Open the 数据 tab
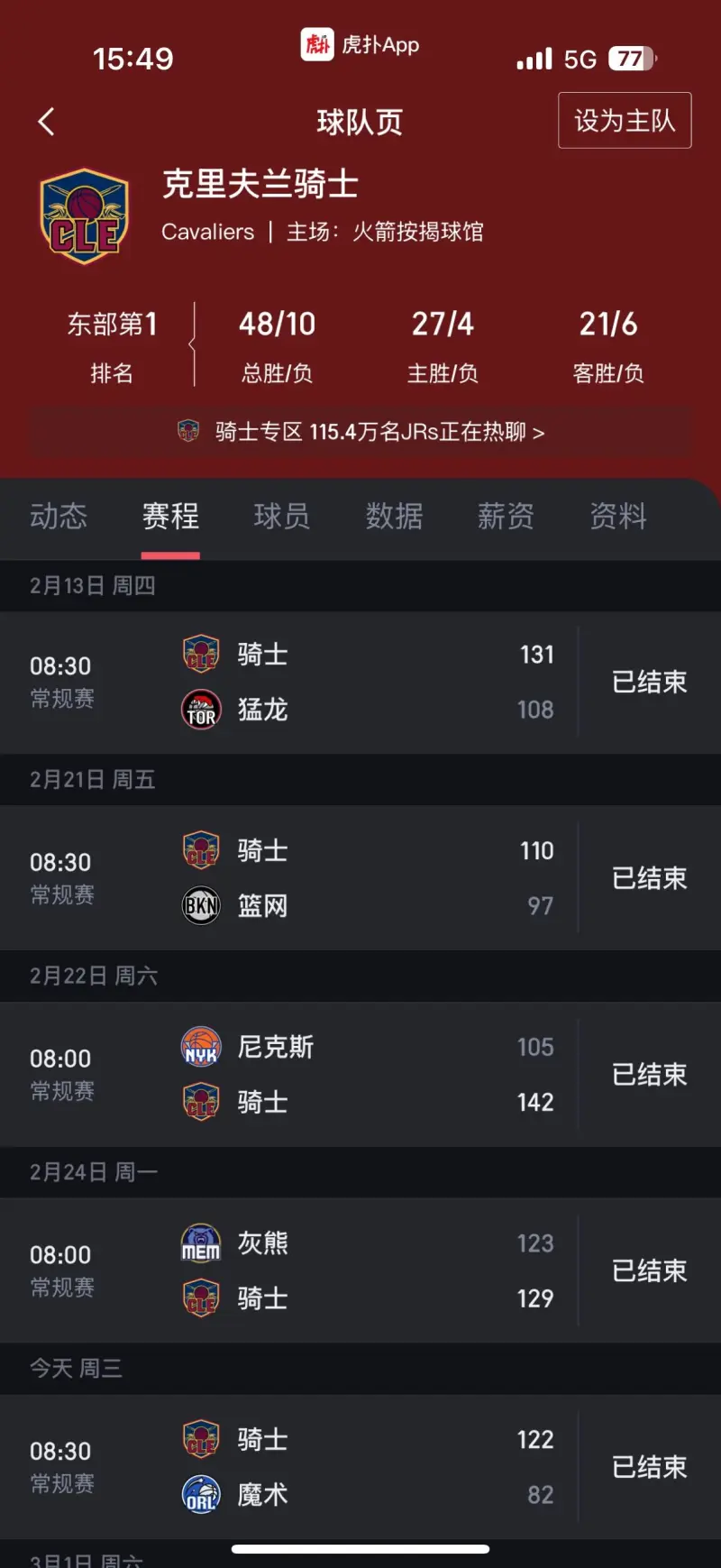 pos(394,517)
